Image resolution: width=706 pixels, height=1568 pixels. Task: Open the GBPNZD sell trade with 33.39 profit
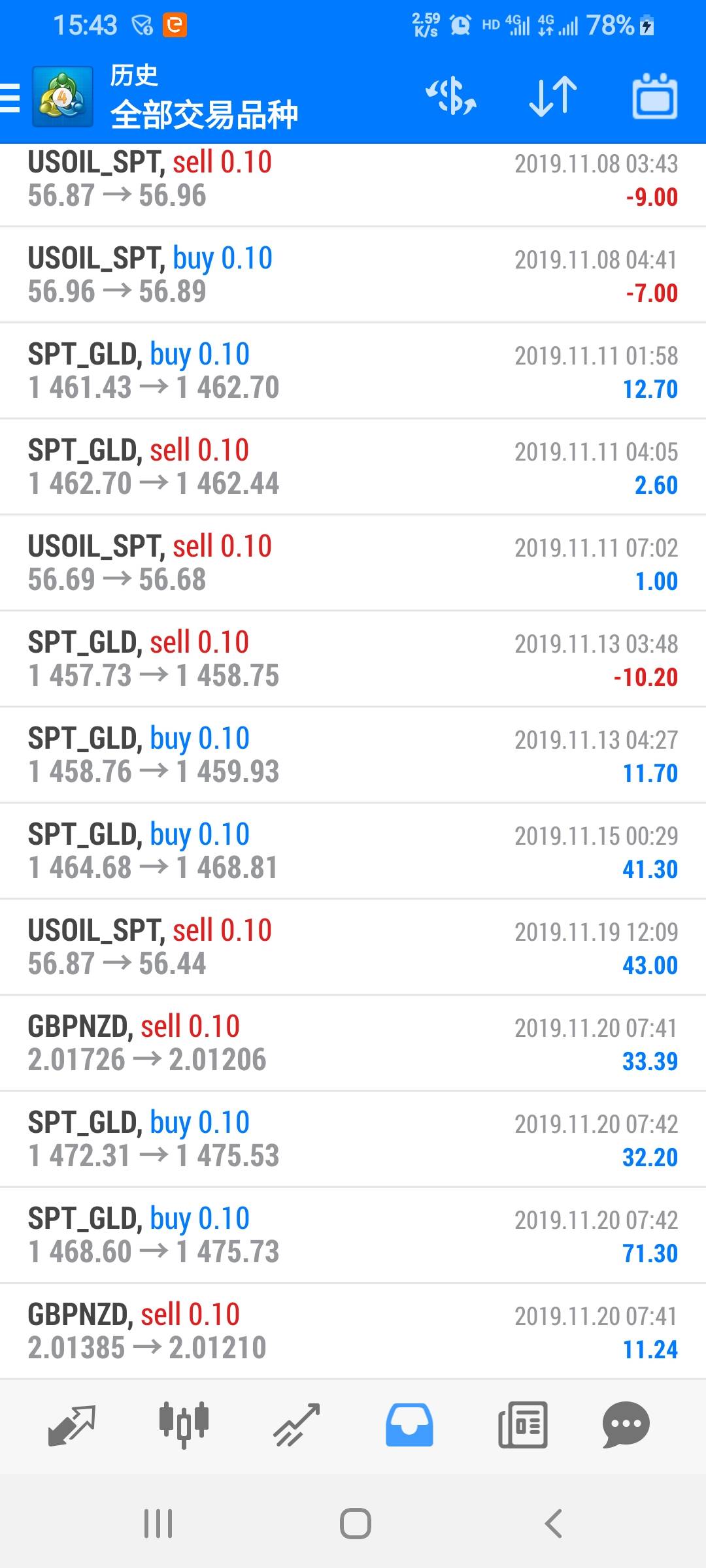(353, 1043)
